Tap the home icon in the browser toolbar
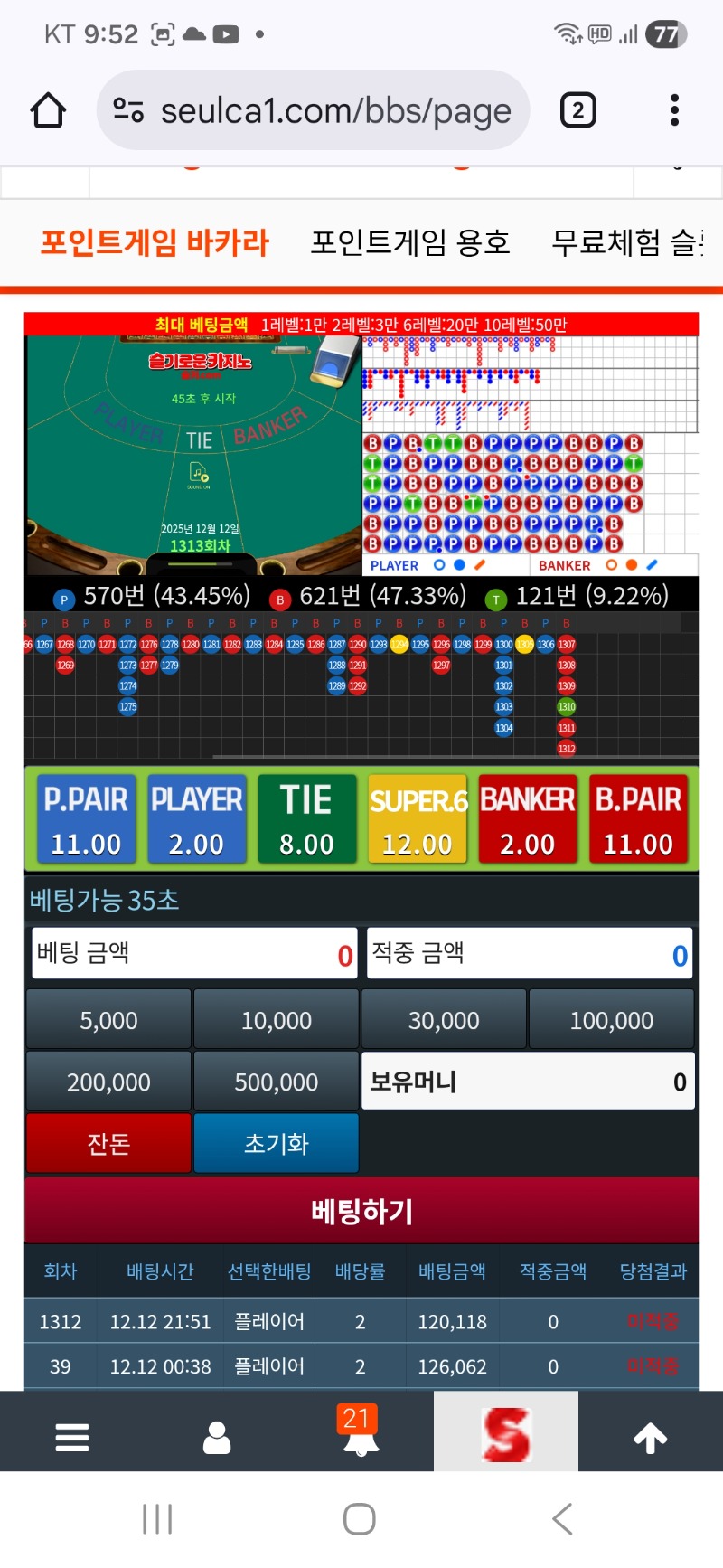The width and height of the screenshot is (723, 1568). click(x=48, y=109)
